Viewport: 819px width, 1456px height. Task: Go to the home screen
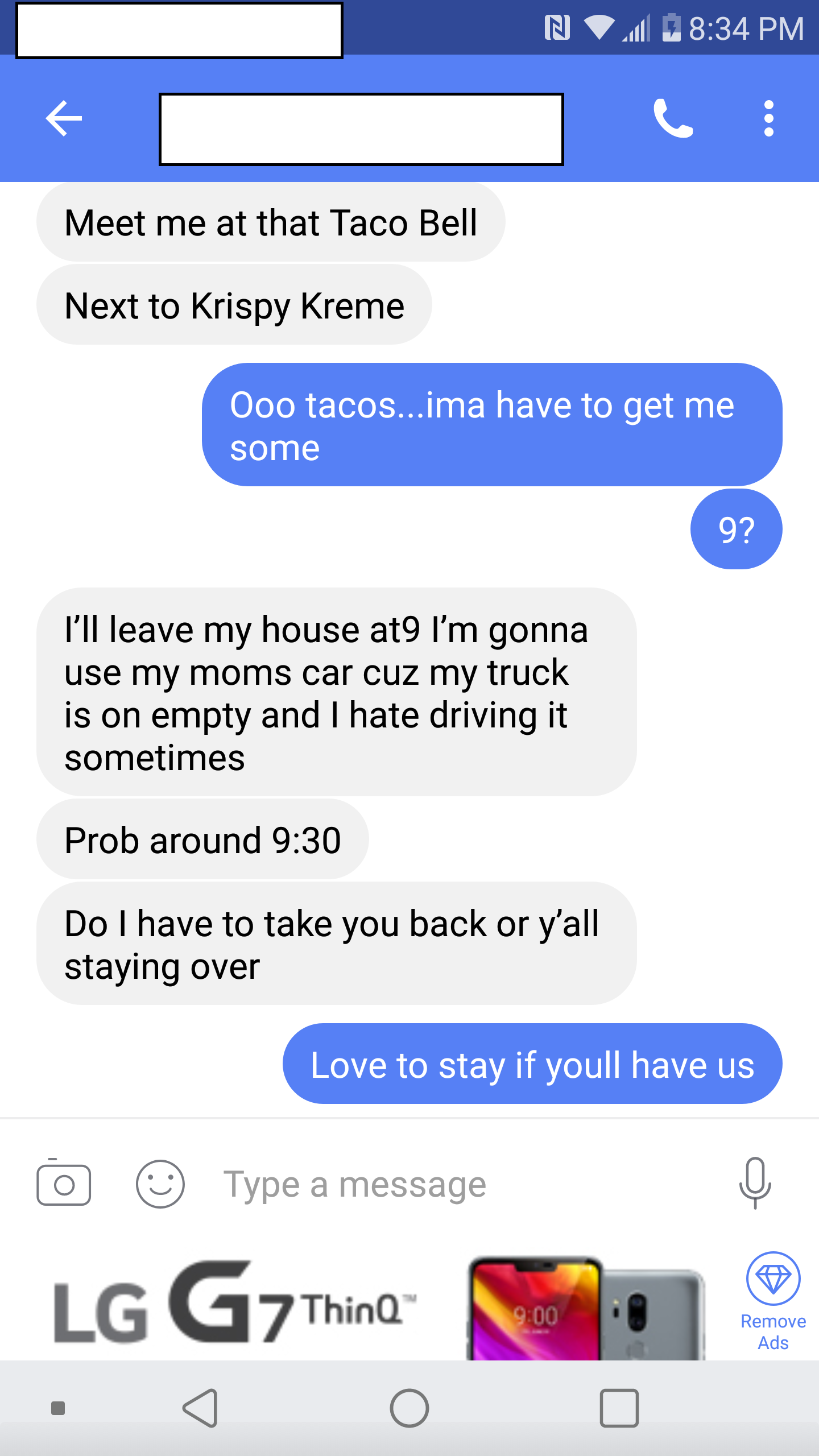(409, 1408)
